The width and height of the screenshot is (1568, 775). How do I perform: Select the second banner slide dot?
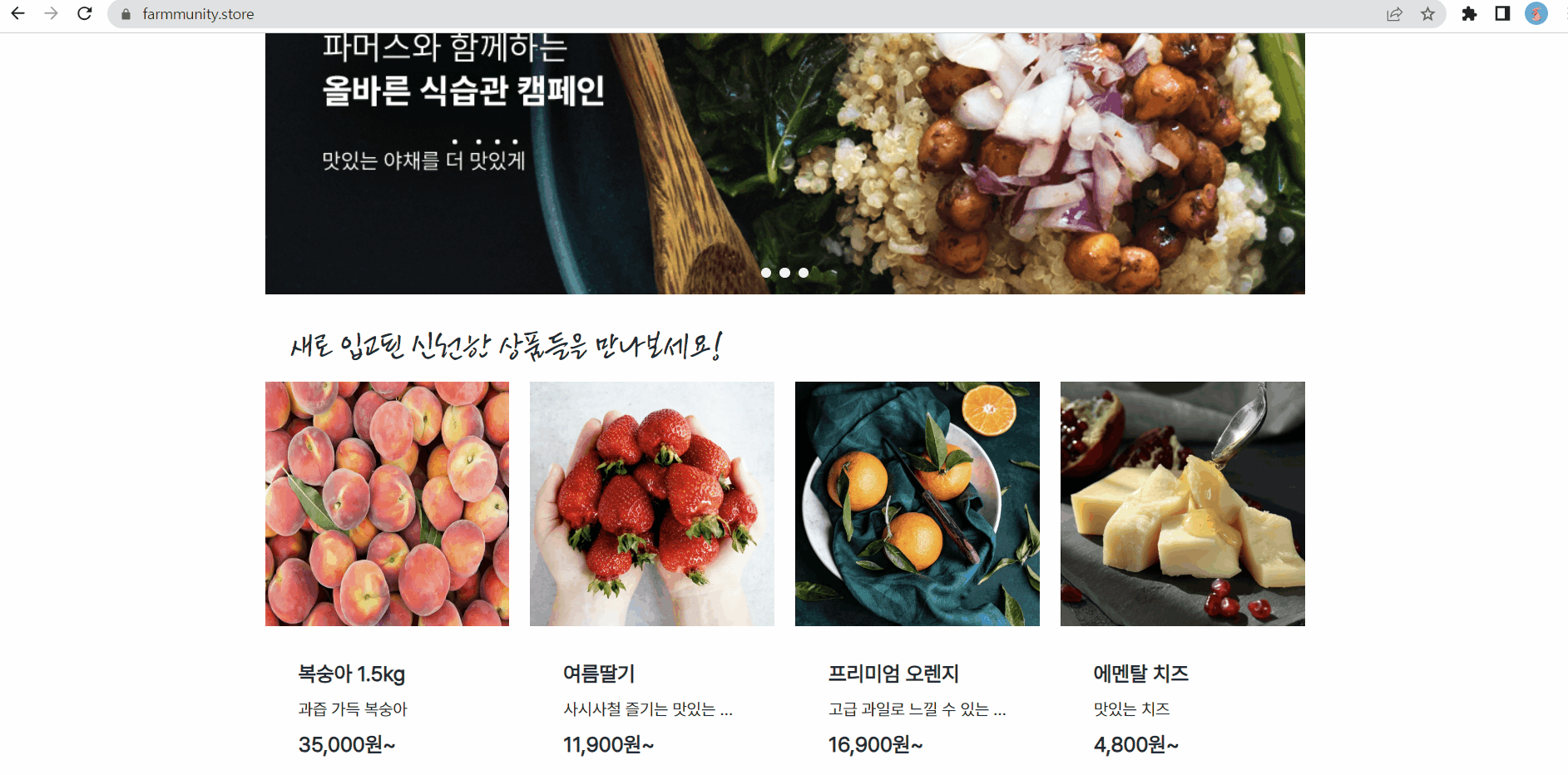click(x=784, y=273)
